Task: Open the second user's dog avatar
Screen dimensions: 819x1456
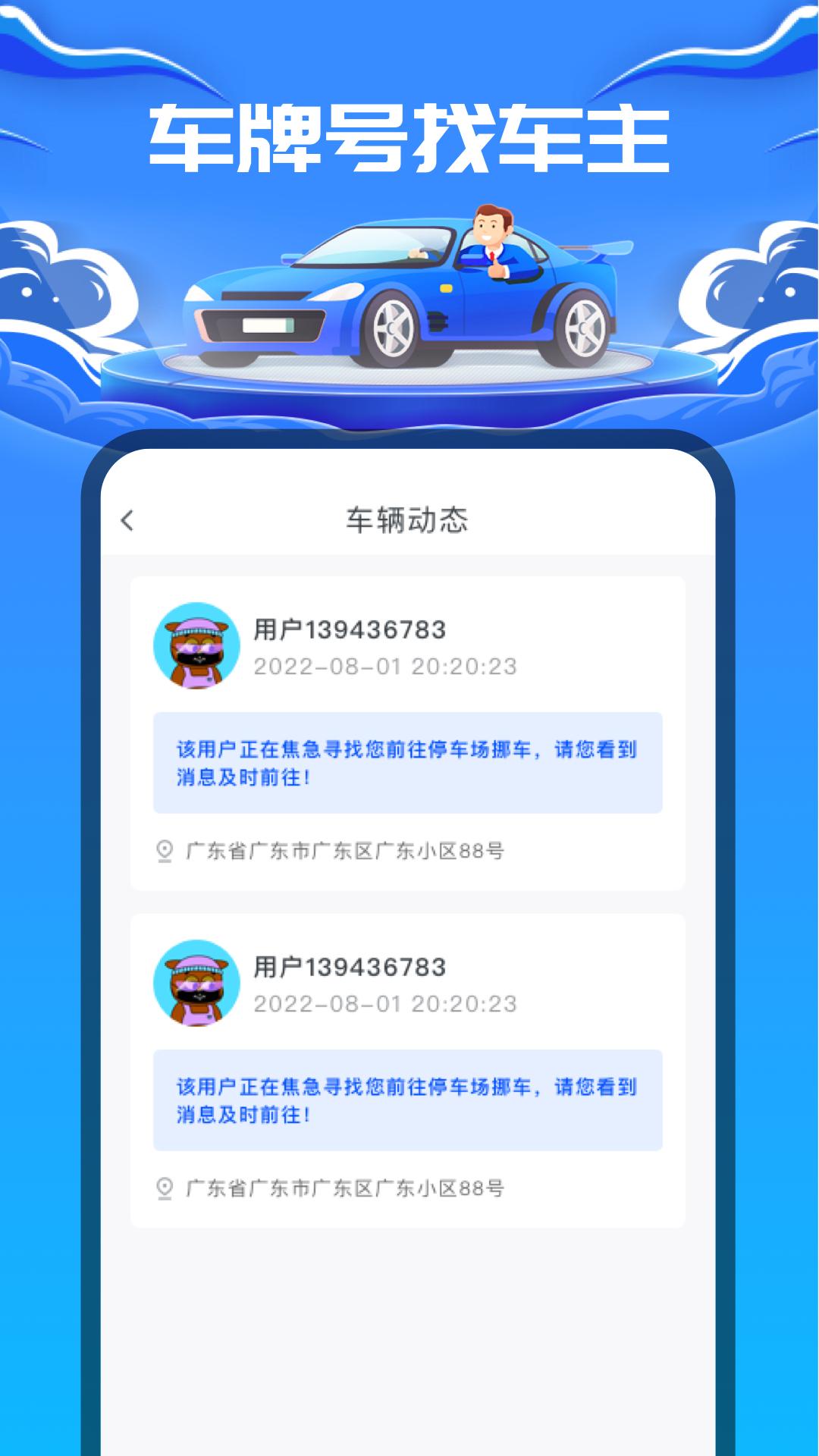Action: pos(196,983)
